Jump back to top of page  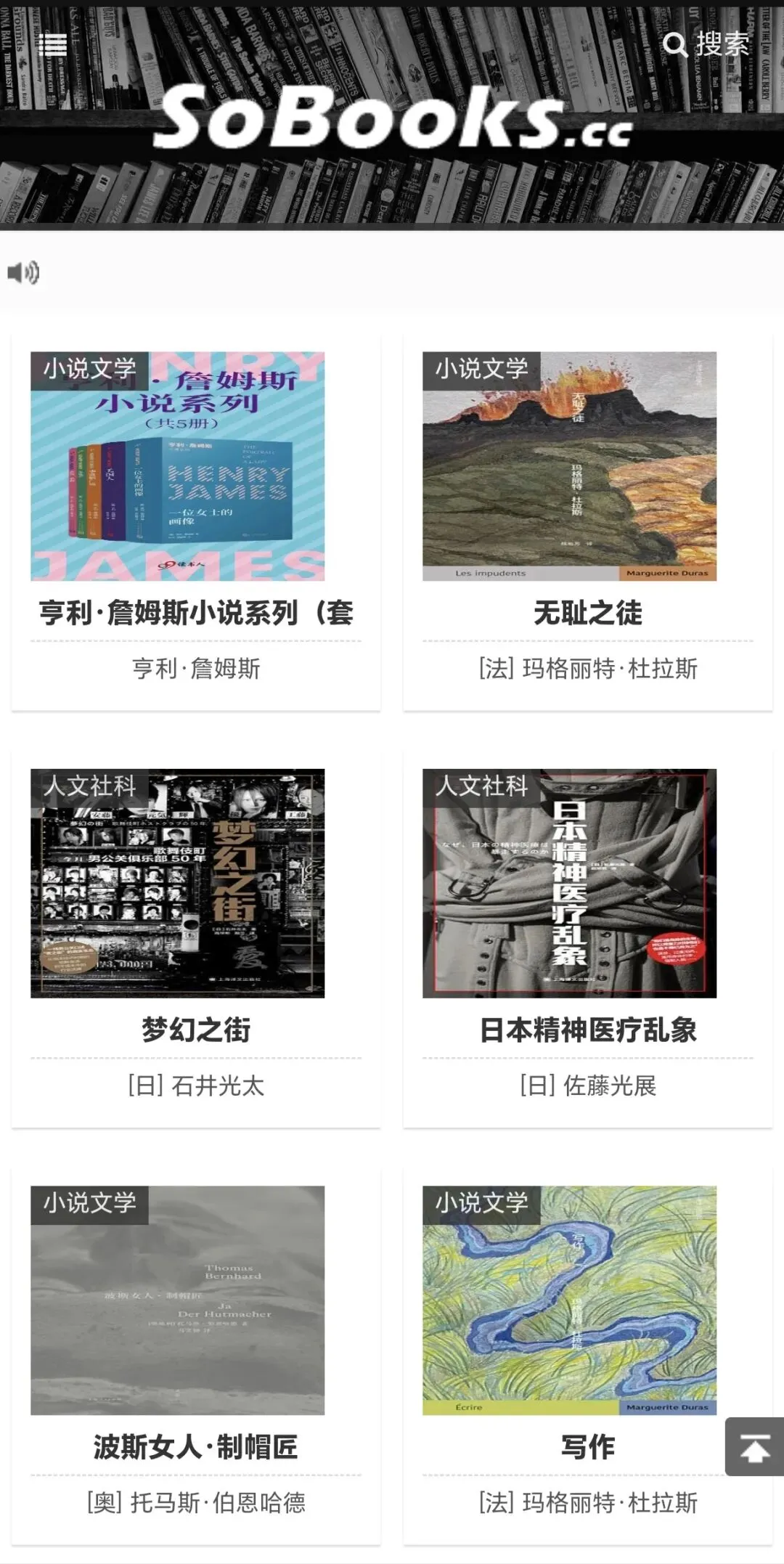coord(754,1446)
